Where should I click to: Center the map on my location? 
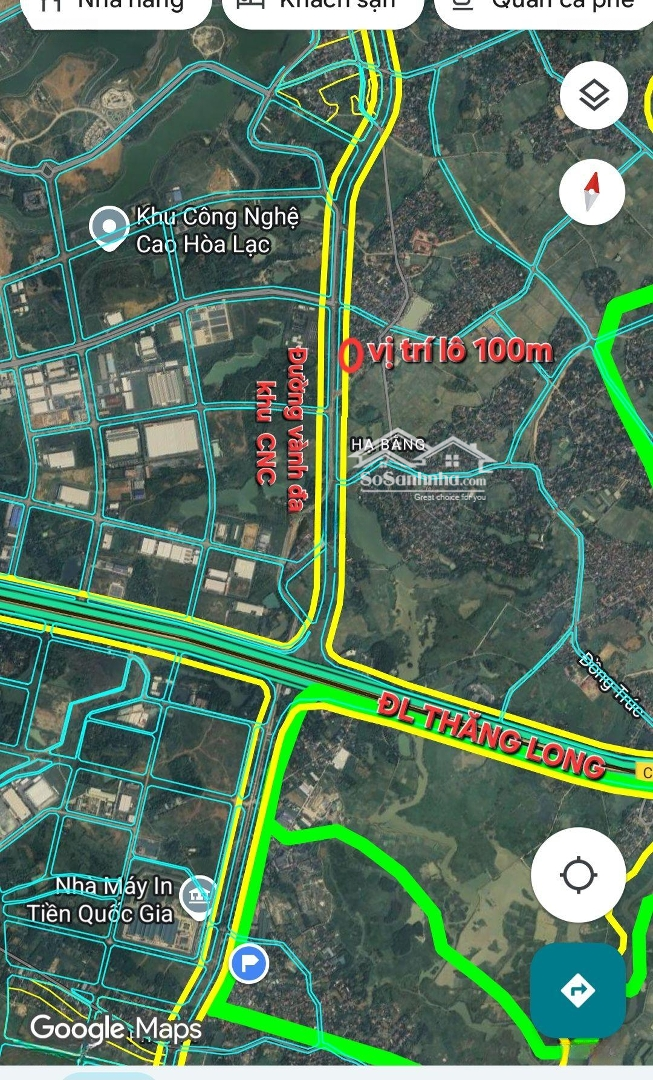pos(578,875)
